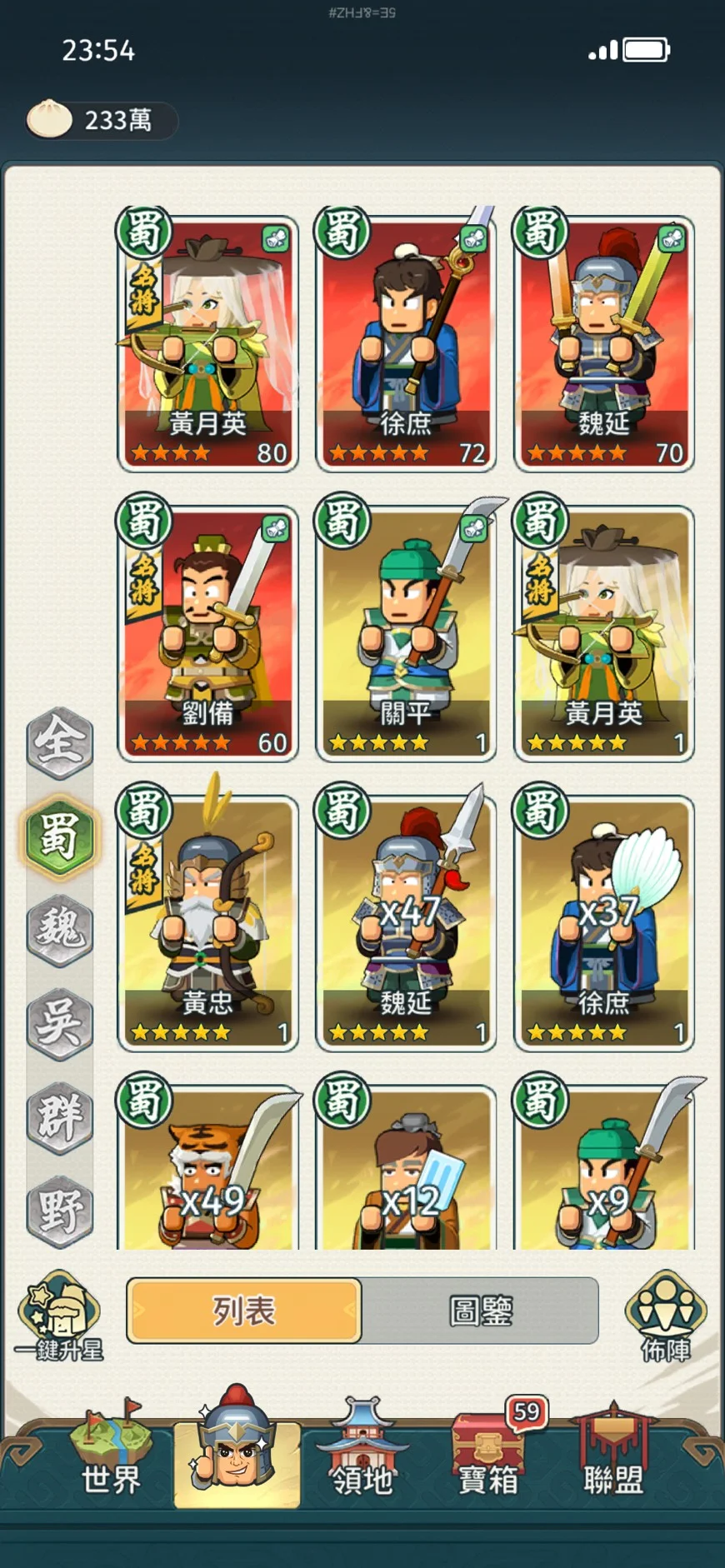
Task: Open the level 72 徐庶 hero card
Action: click(x=406, y=342)
